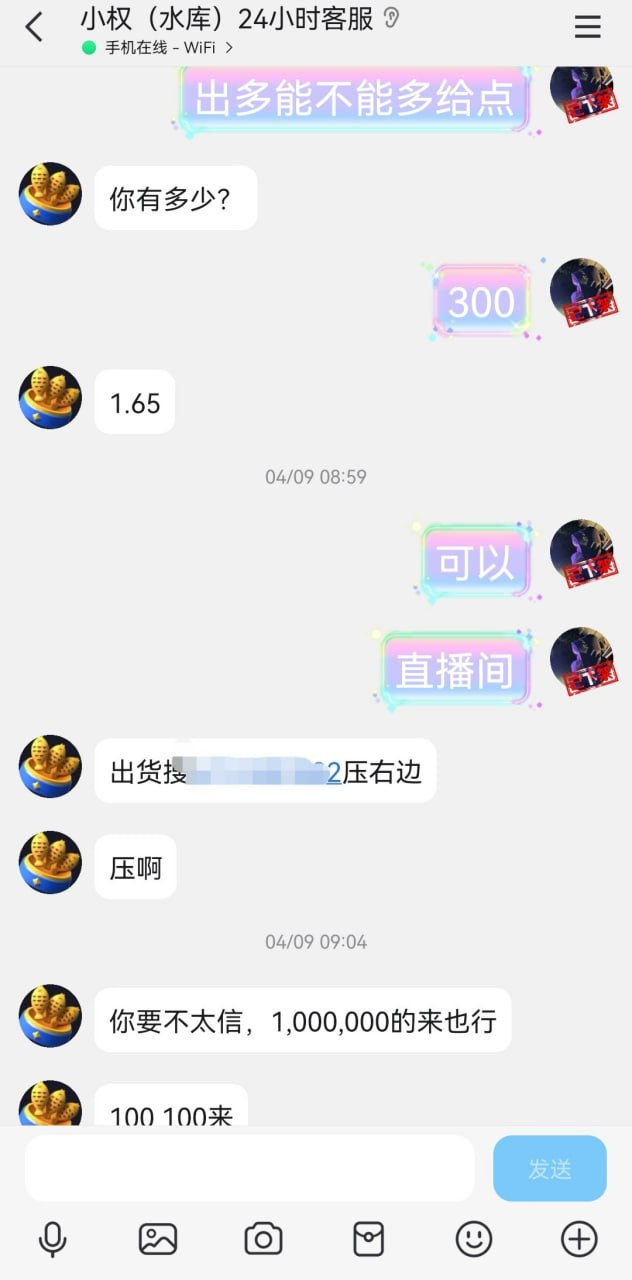Viewport: 632px width, 1280px height.
Task: Expand more options with the plus icon
Action: tap(579, 1240)
